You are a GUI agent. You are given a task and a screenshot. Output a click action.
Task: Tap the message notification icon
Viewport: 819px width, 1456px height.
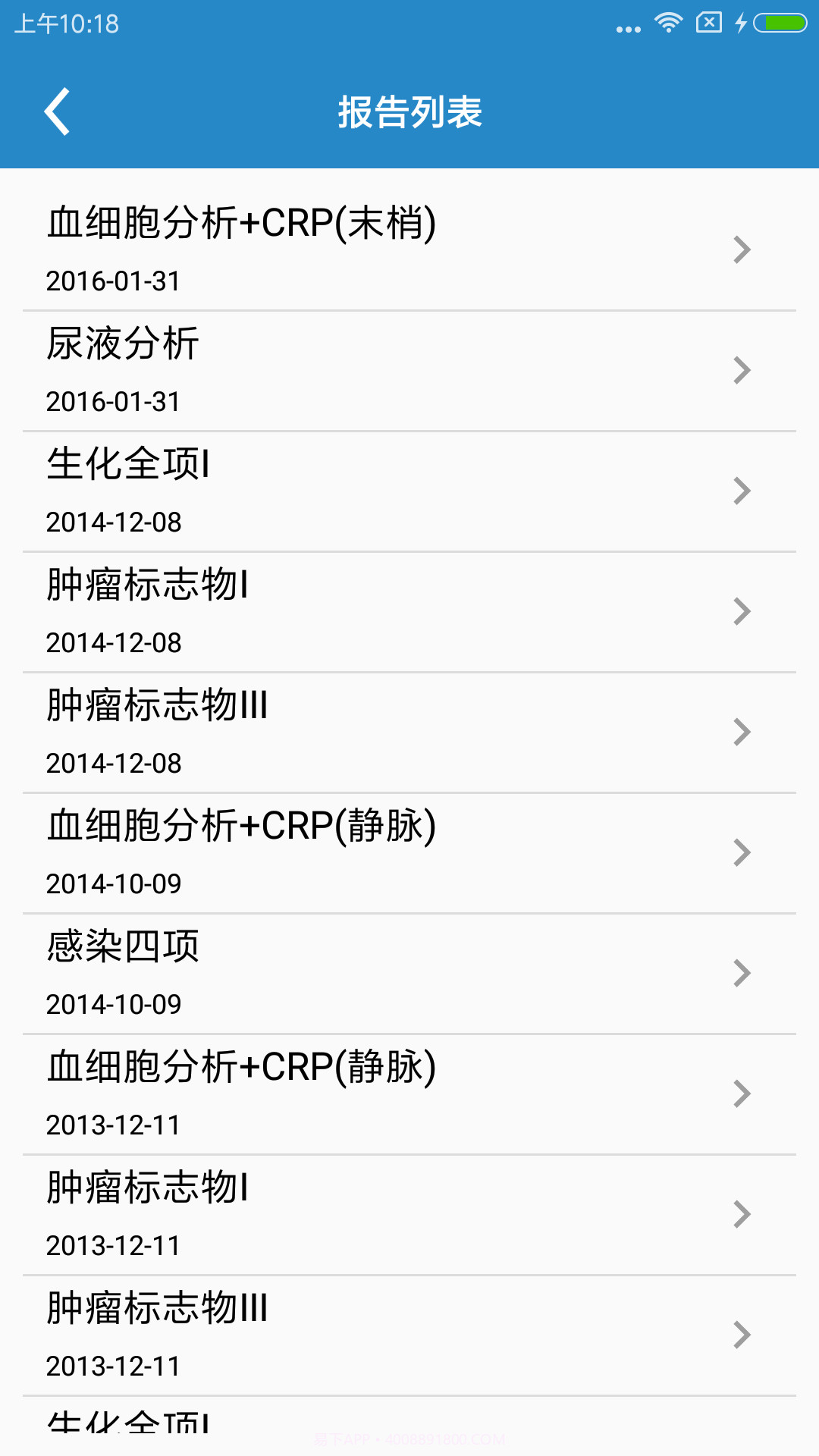[707, 23]
